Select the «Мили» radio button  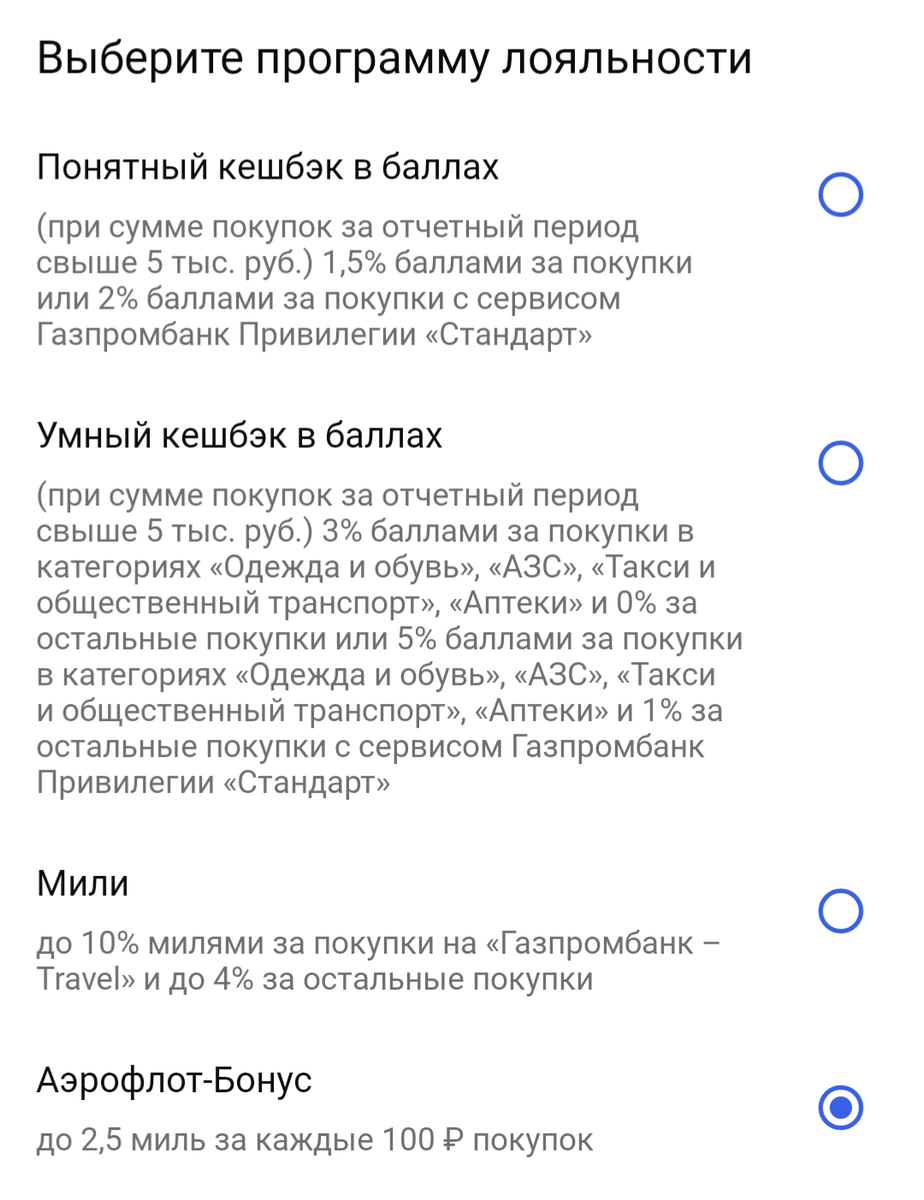point(841,911)
